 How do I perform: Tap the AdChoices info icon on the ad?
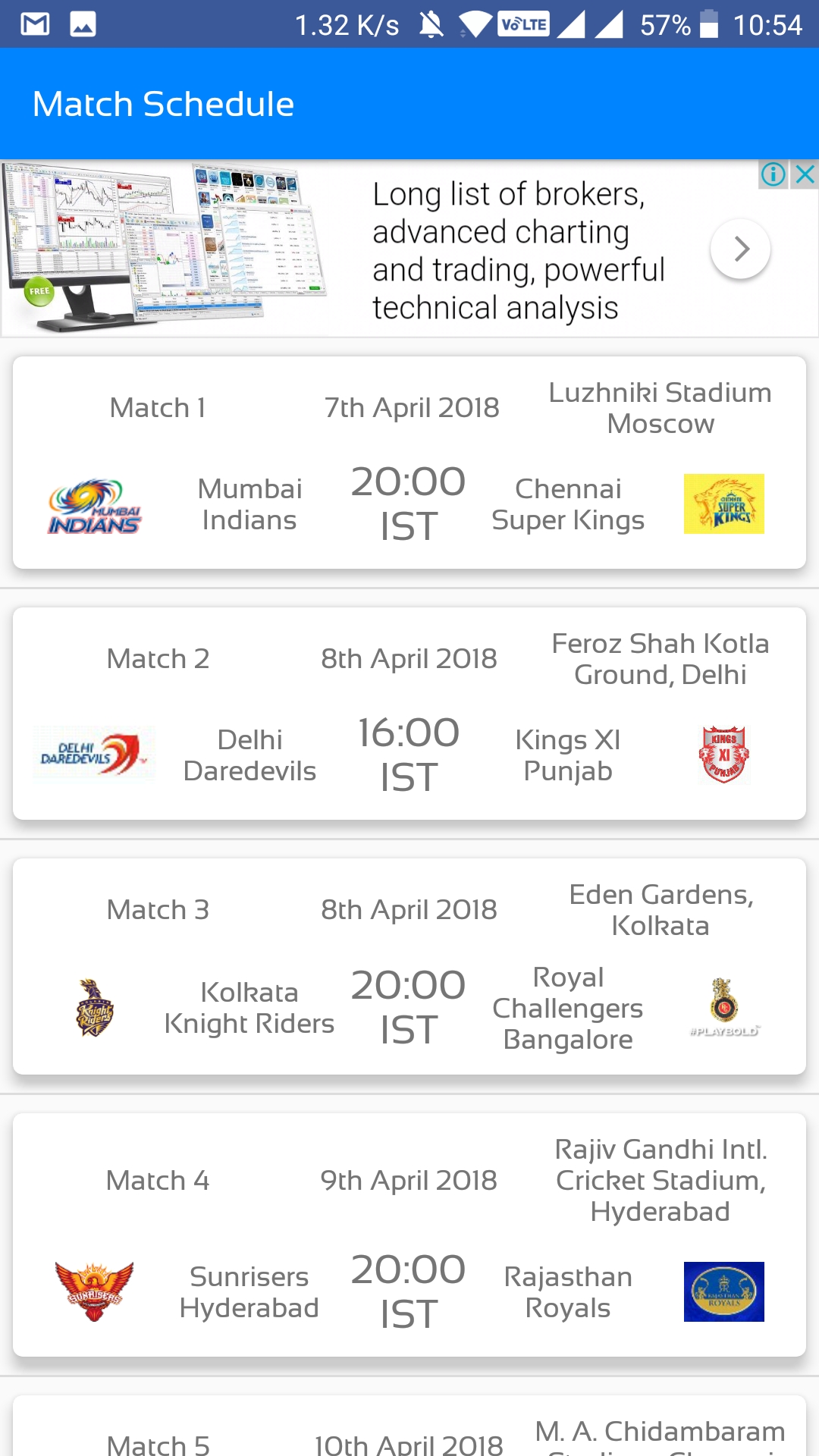pyautogui.click(x=774, y=174)
